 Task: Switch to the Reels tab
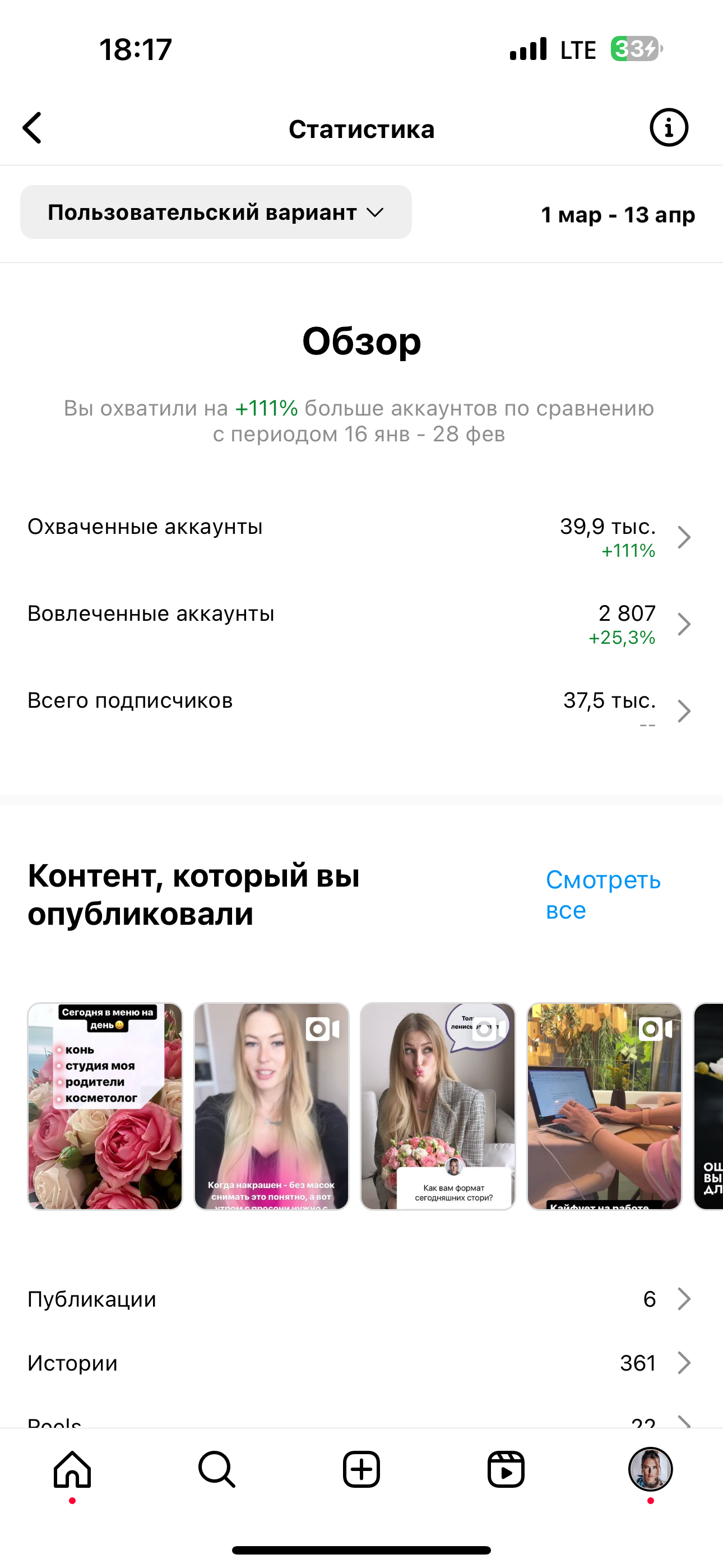(x=506, y=1469)
